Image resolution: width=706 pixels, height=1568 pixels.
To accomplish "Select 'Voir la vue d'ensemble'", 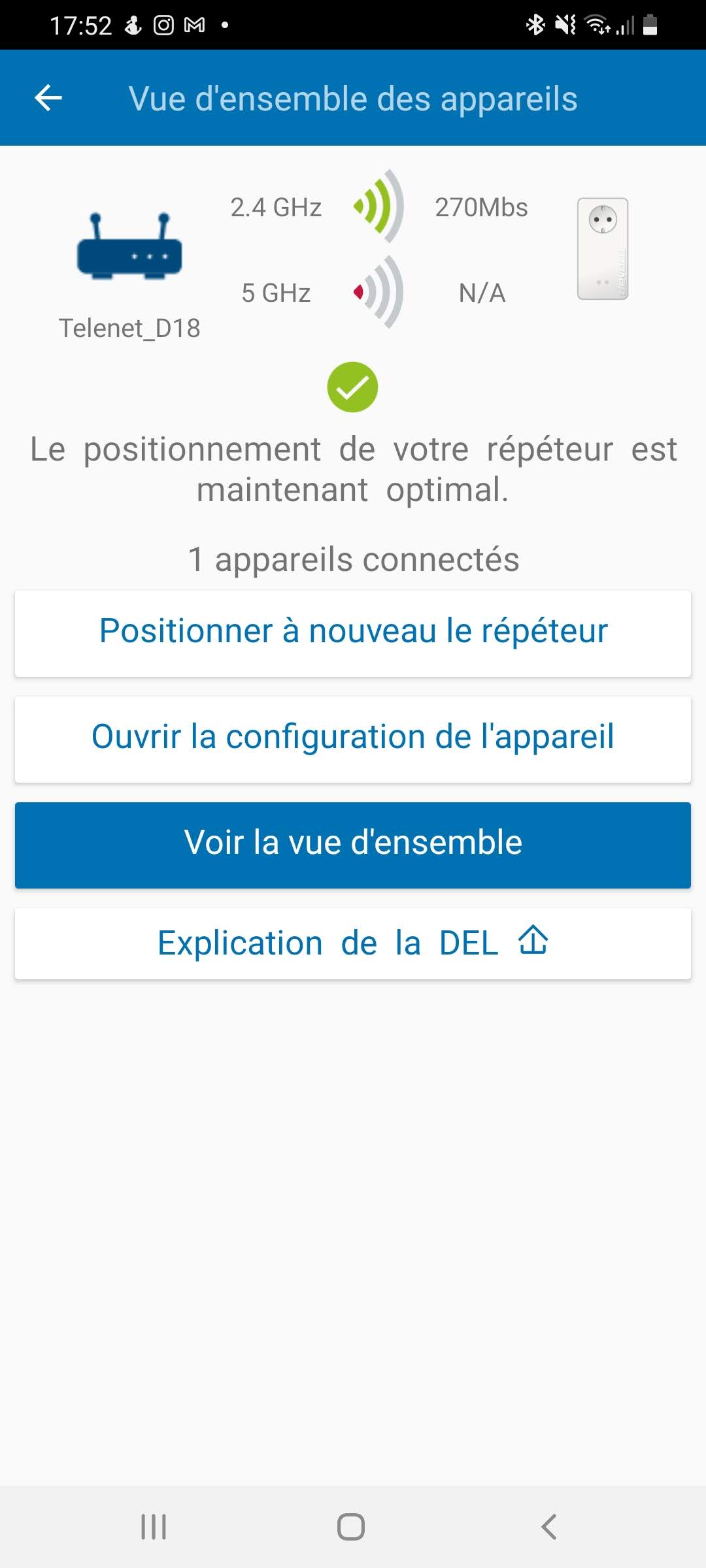I will point(353,845).
